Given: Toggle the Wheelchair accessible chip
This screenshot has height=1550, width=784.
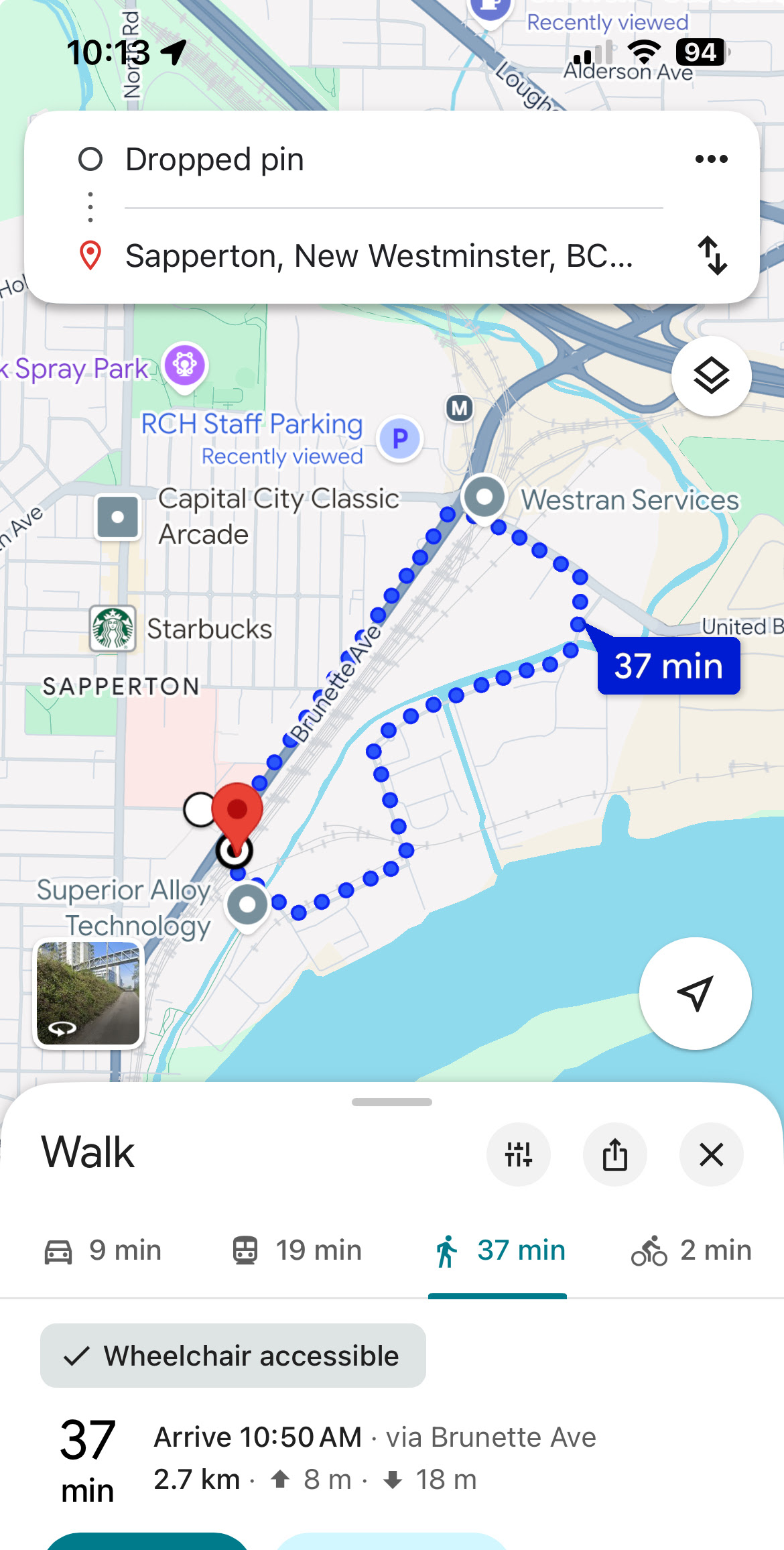Looking at the screenshot, I should [233, 1356].
